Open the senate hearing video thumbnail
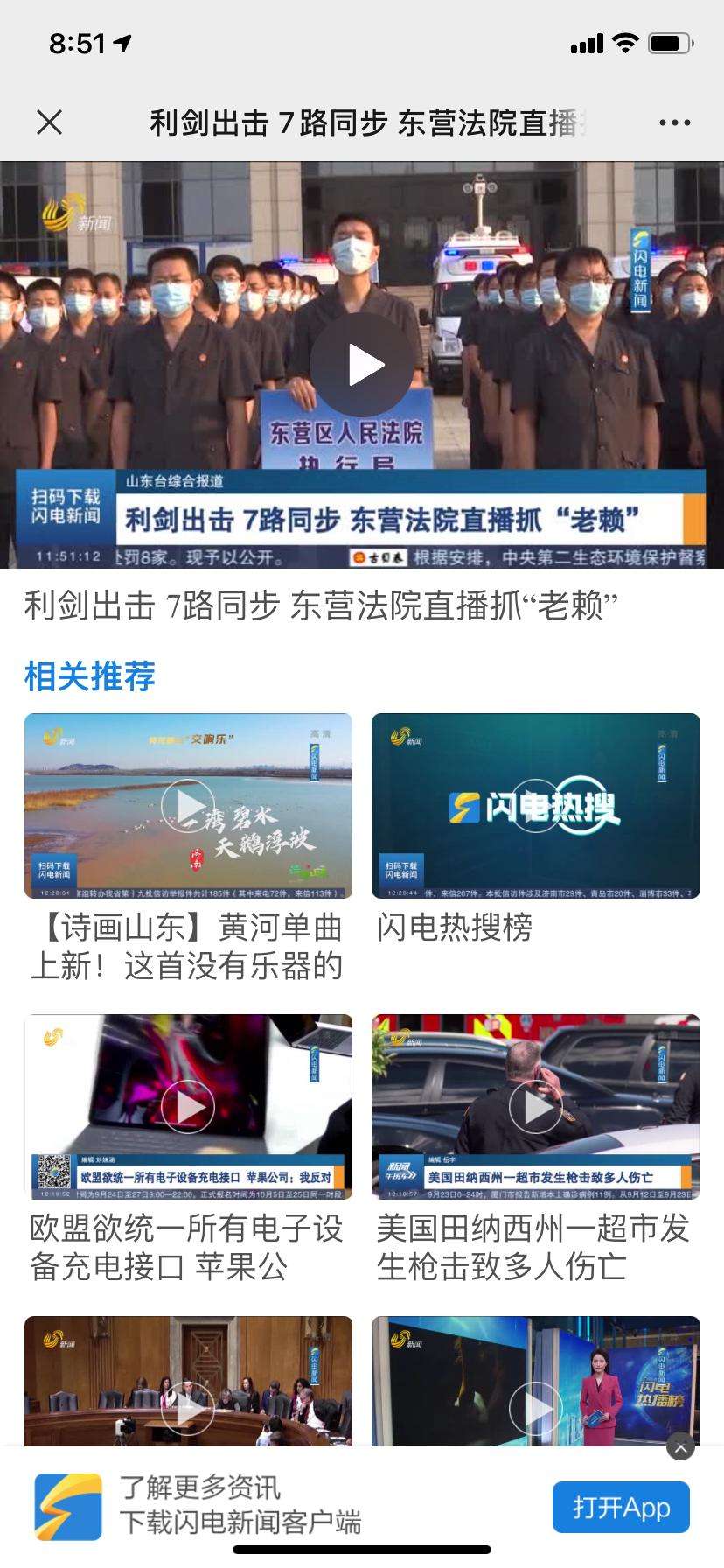Viewport: 724px width, 1568px height. (x=187, y=1409)
